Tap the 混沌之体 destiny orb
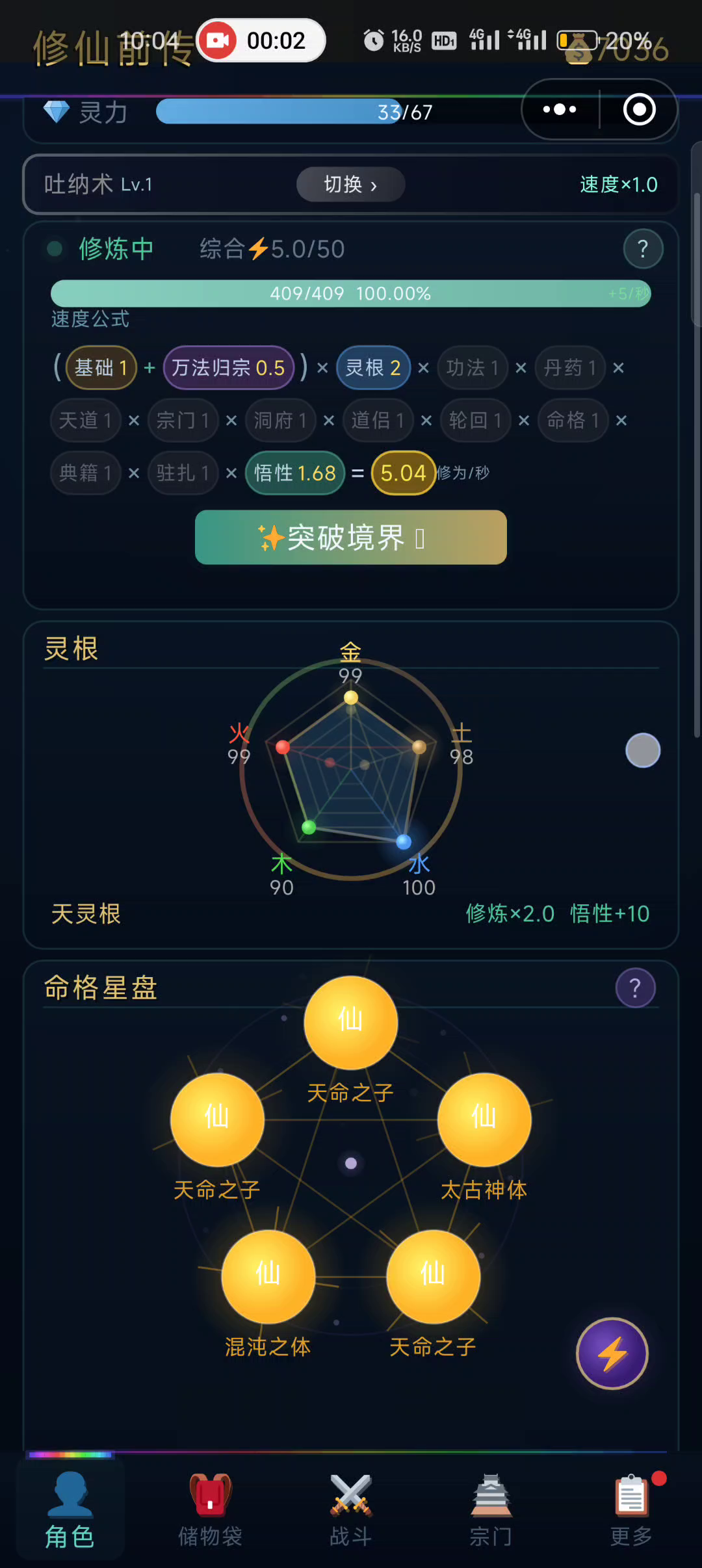This screenshot has height=1568, width=702. click(x=268, y=1276)
